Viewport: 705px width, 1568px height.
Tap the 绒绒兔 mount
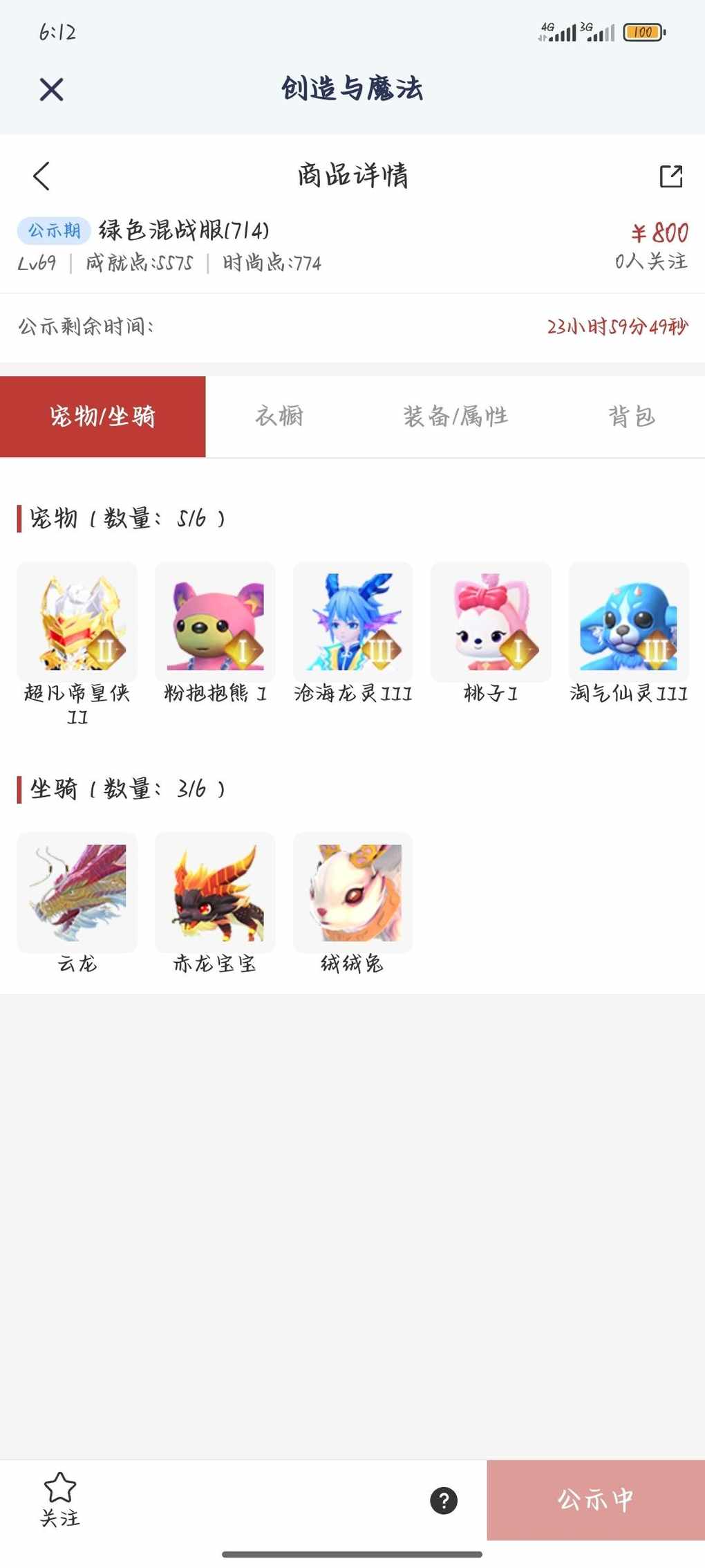(x=353, y=892)
